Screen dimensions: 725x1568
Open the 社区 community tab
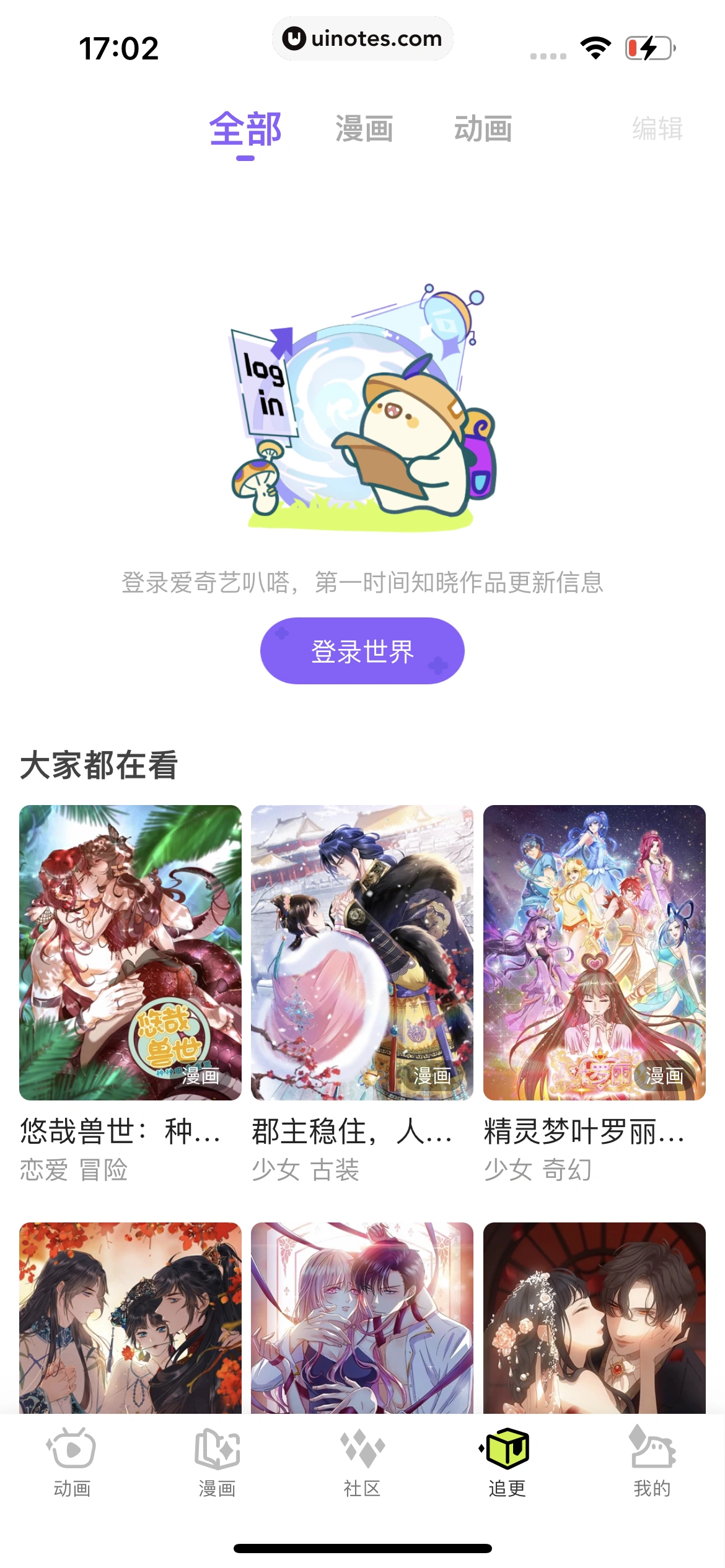362,1461
